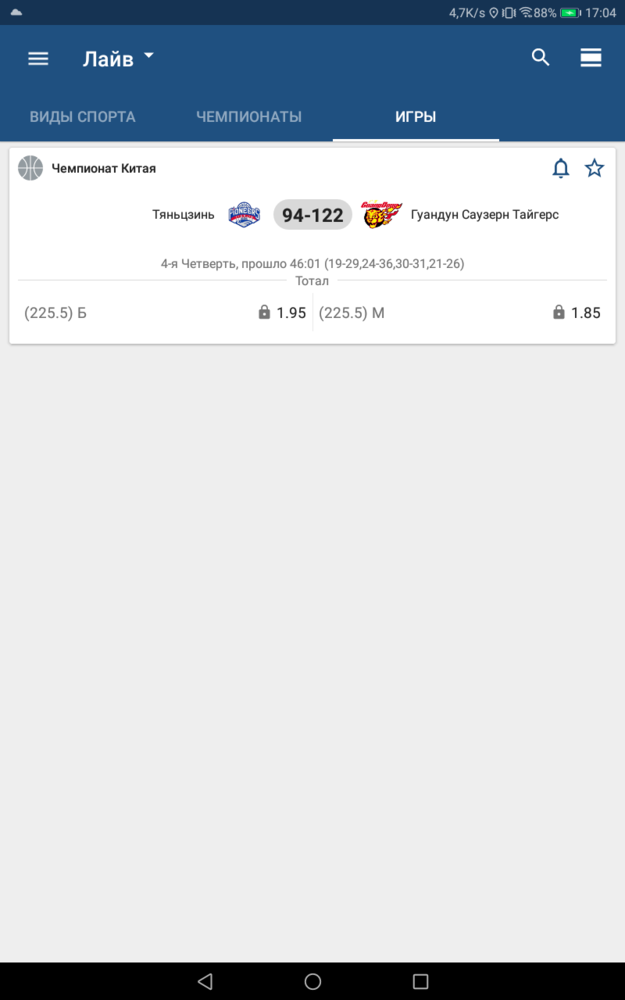Switch to the Виды спорта tab
The width and height of the screenshot is (625, 1000).
(83, 117)
